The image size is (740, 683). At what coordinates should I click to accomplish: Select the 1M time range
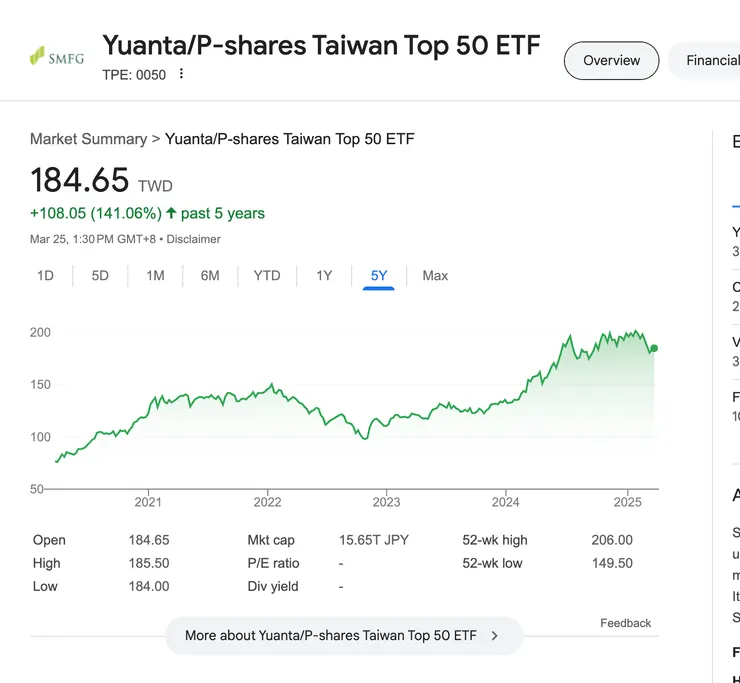[155, 275]
